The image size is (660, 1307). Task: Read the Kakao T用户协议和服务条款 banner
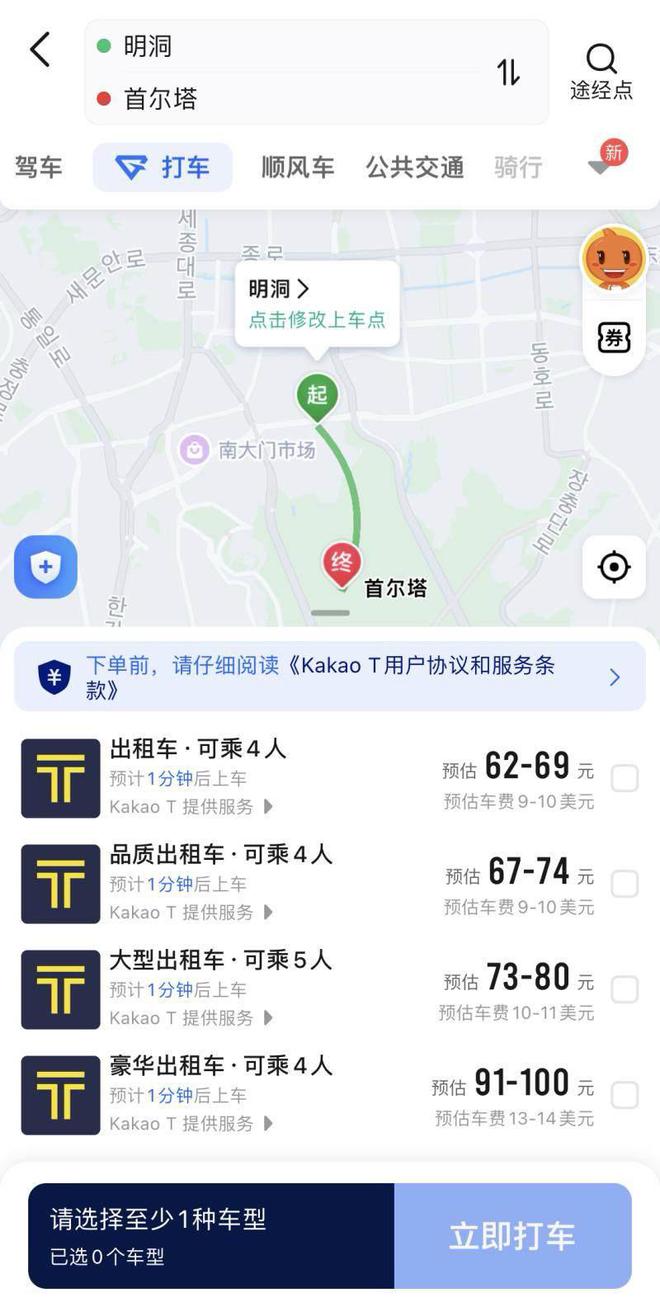point(329,677)
